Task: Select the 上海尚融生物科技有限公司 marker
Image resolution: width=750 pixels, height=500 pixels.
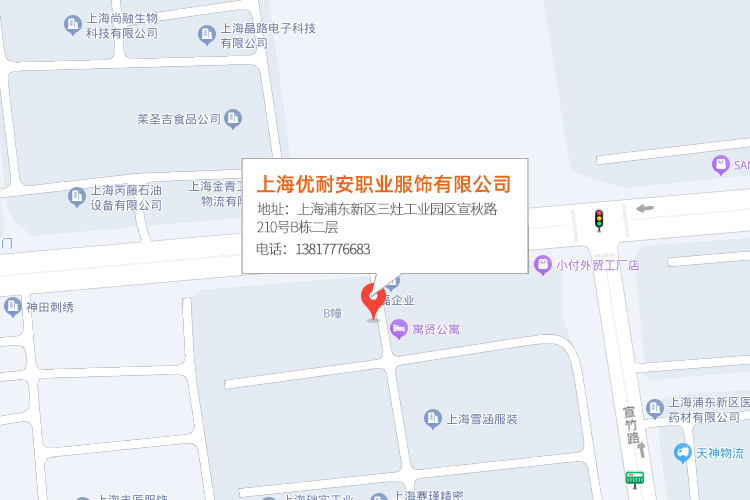Action: click(73, 25)
